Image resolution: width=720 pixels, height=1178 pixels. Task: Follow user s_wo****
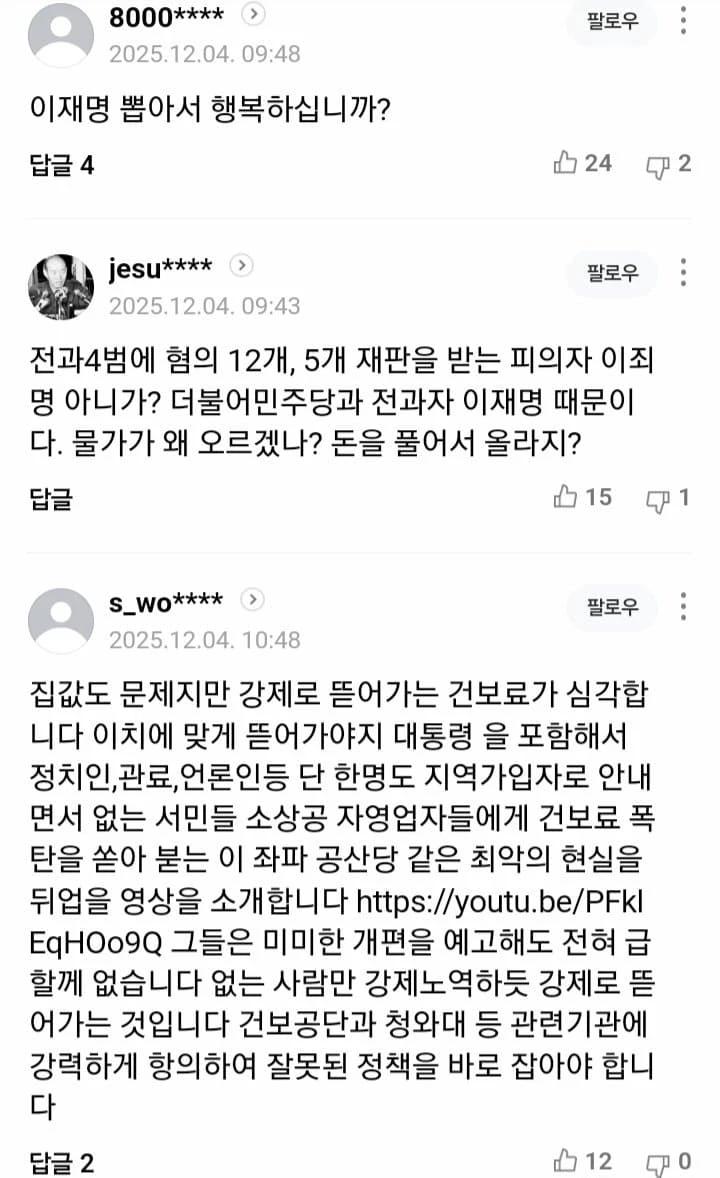612,606
